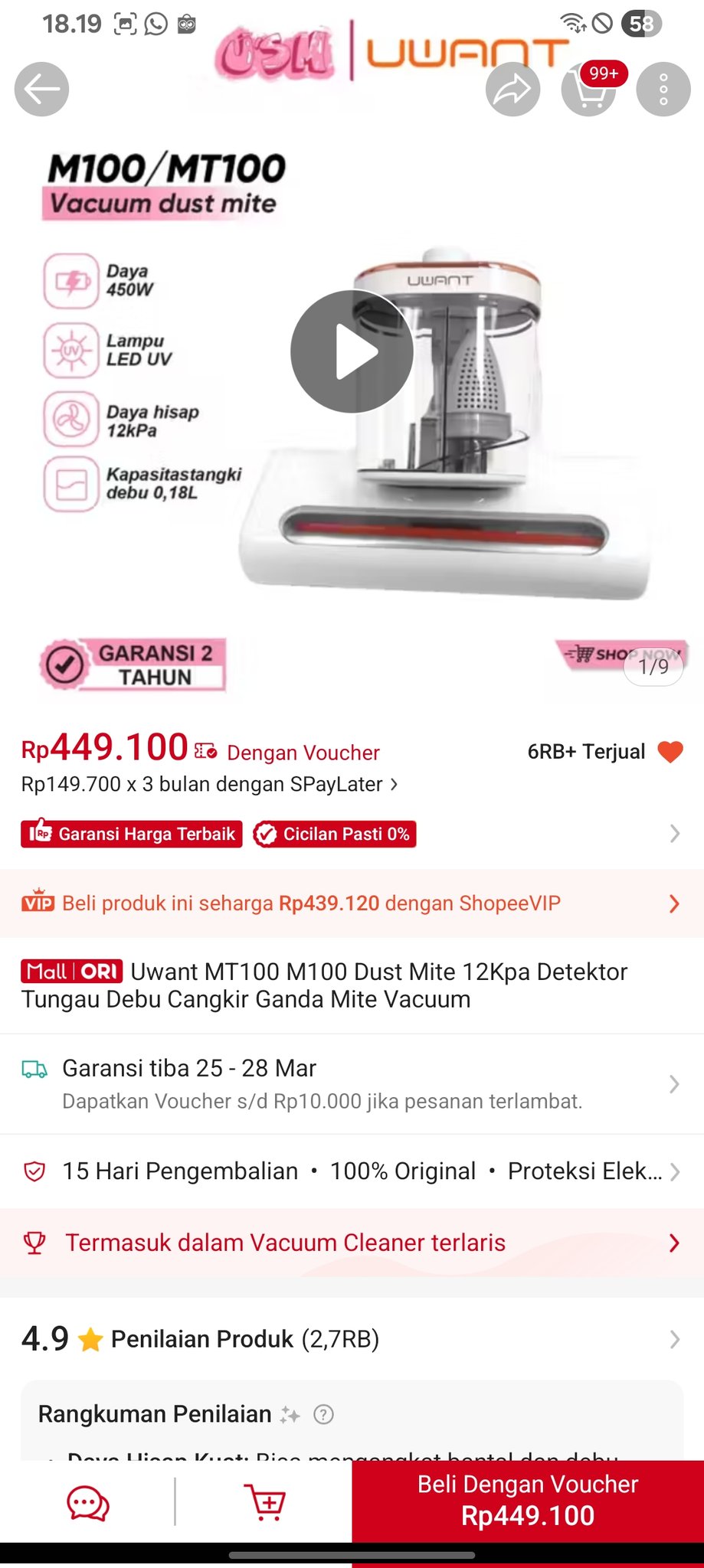Chat with the seller
The image size is (704, 1568).
[88, 1503]
